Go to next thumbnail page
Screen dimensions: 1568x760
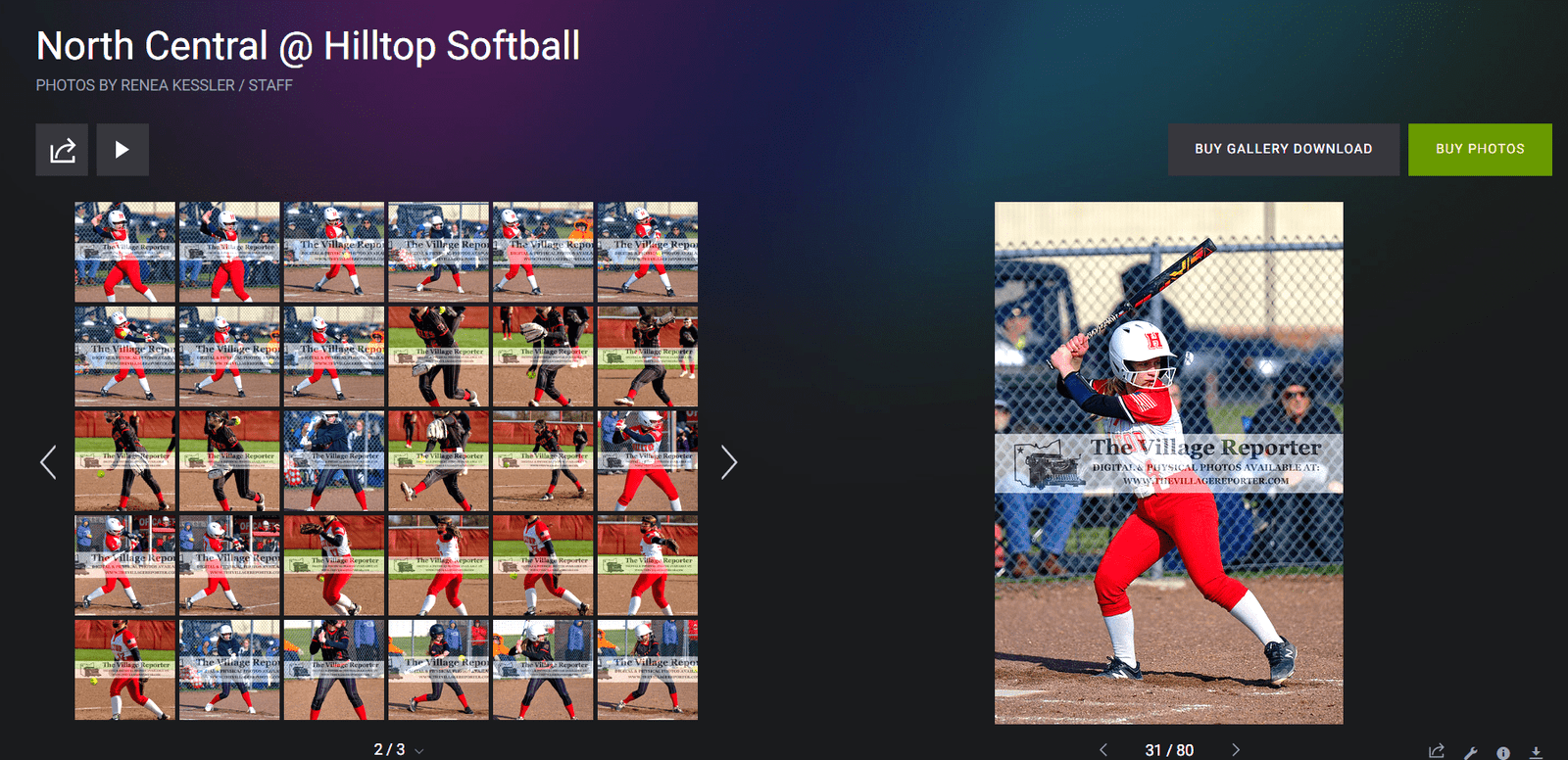pos(728,462)
